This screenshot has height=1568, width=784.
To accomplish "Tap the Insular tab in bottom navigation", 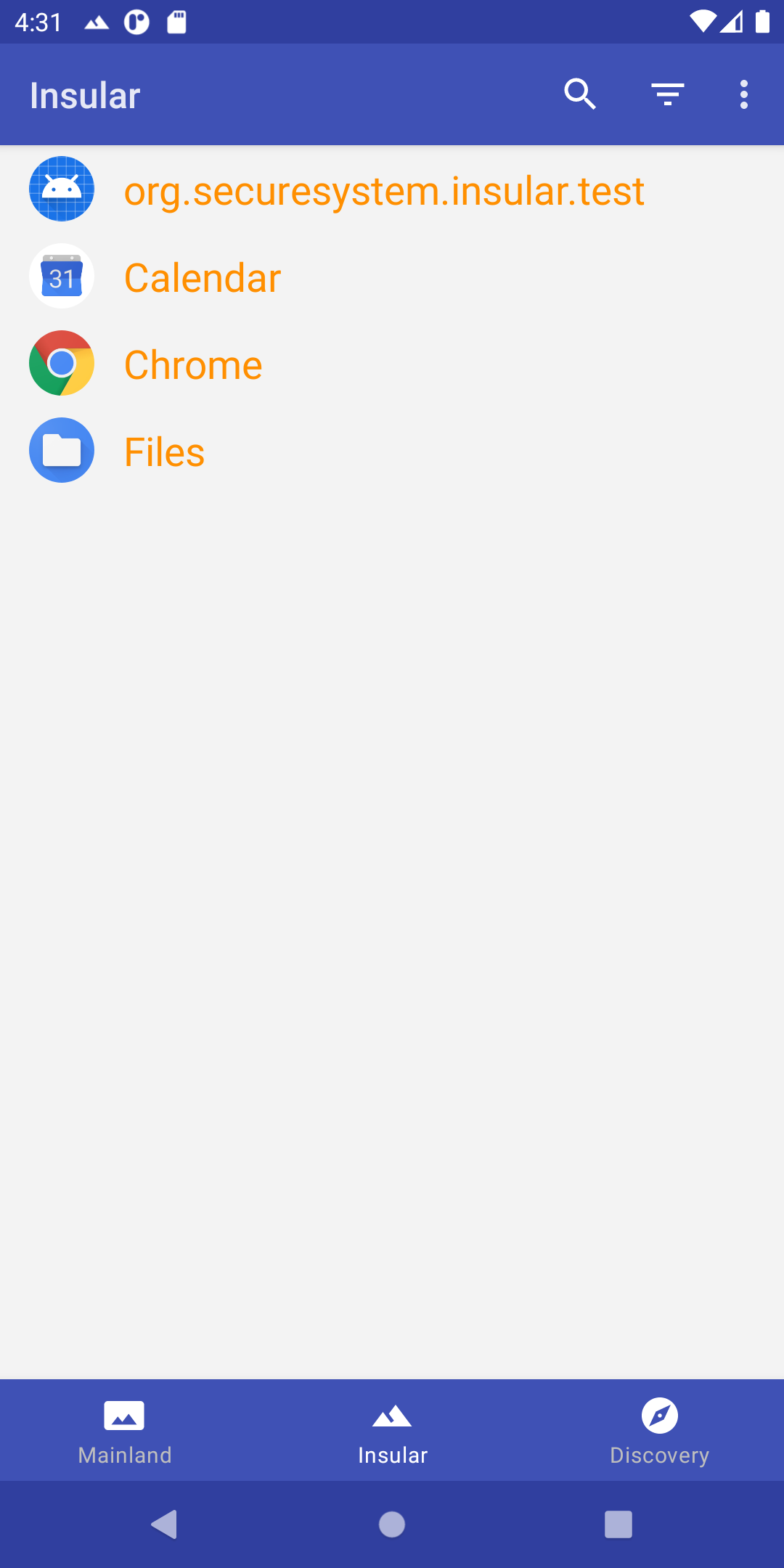I will pos(392,1430).
